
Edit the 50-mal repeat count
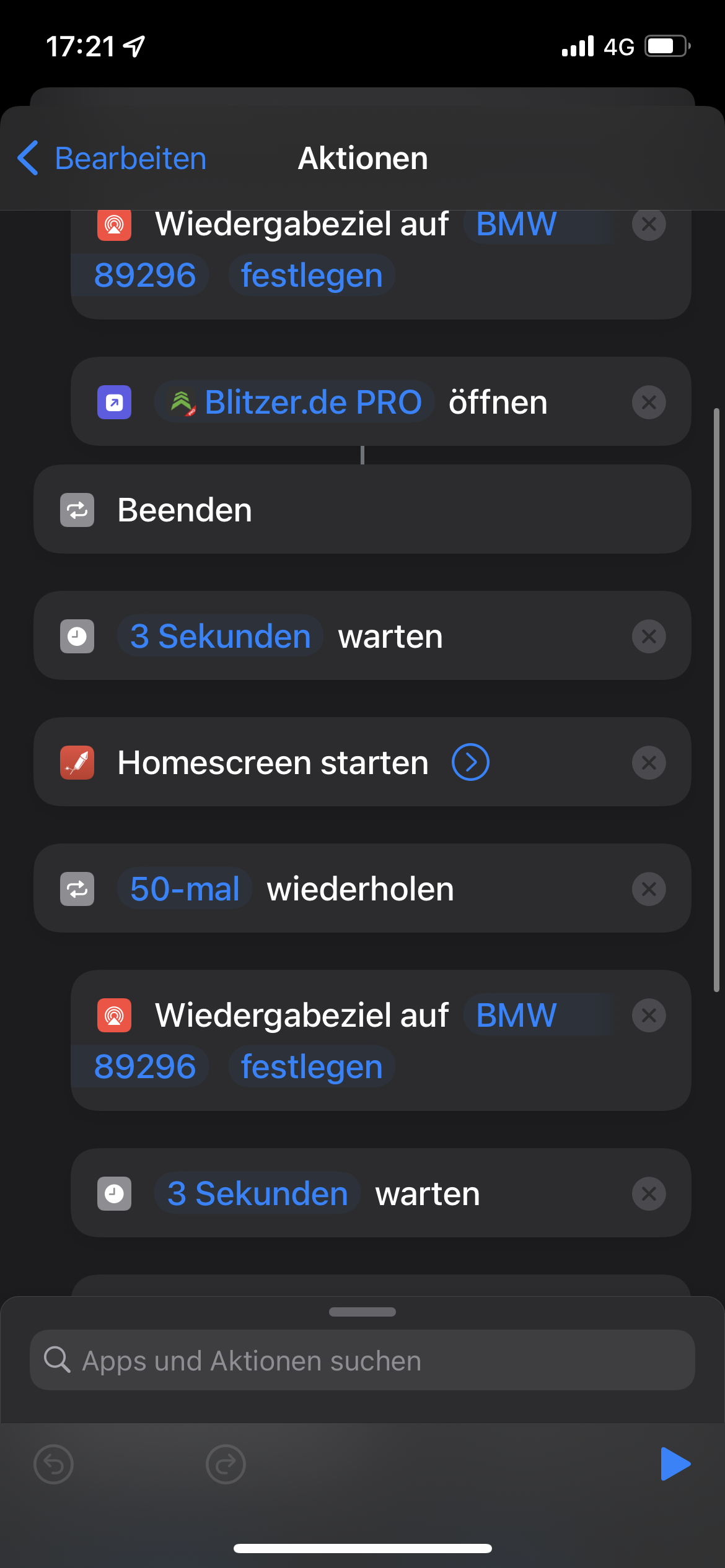(185, 889)
